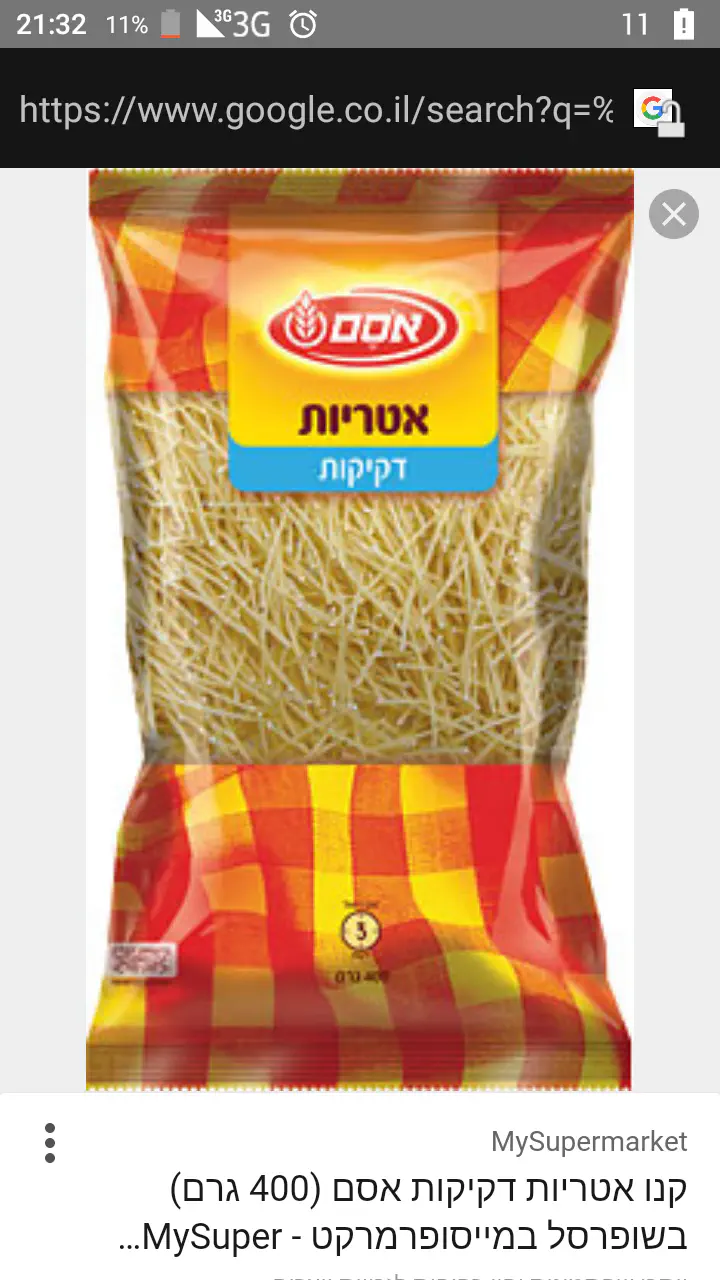720x1280 pixels.
Task: Open the Osem noodles product image
Action: (360, 628)
